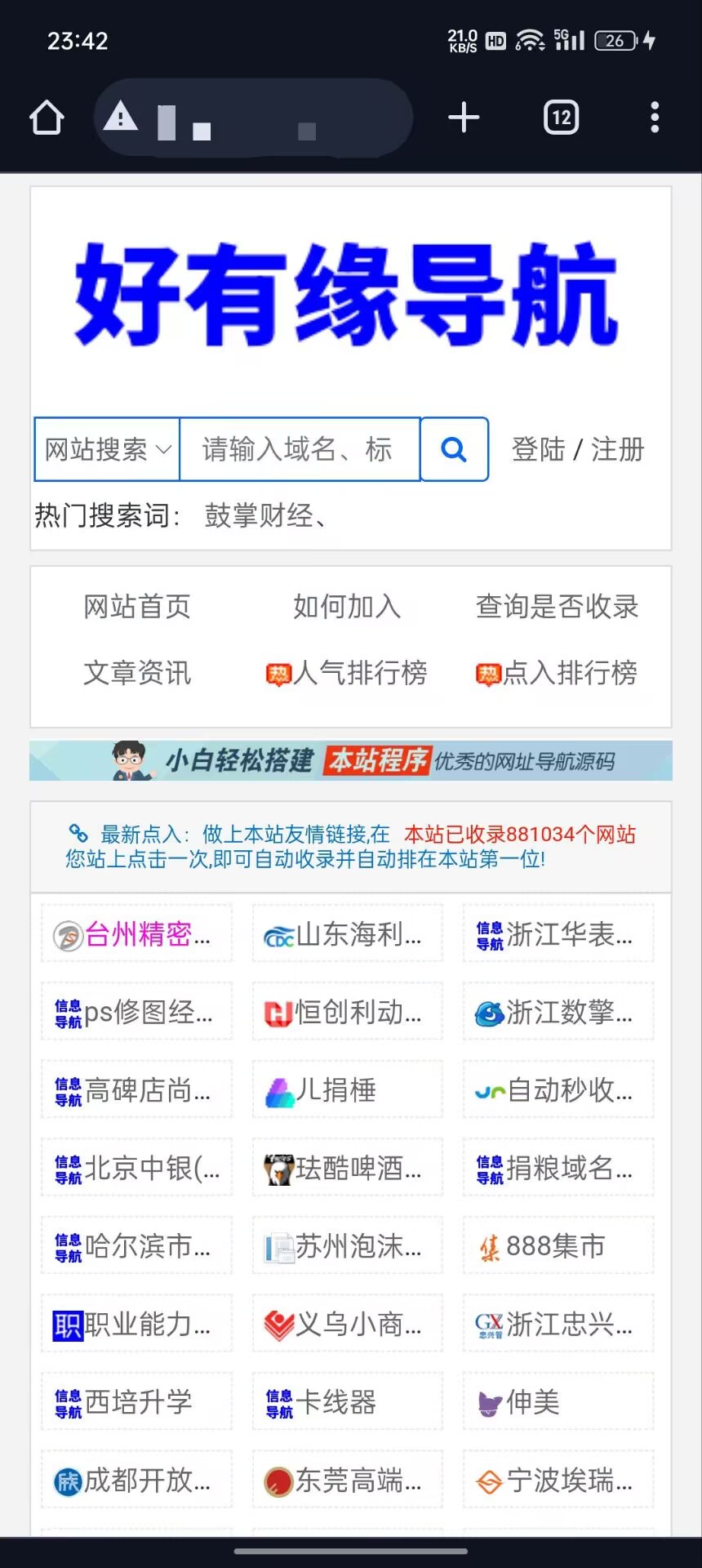702x1568 pixels.
Task: Open the 小白轻松搭建 banner ad
Action: point(351,760)
